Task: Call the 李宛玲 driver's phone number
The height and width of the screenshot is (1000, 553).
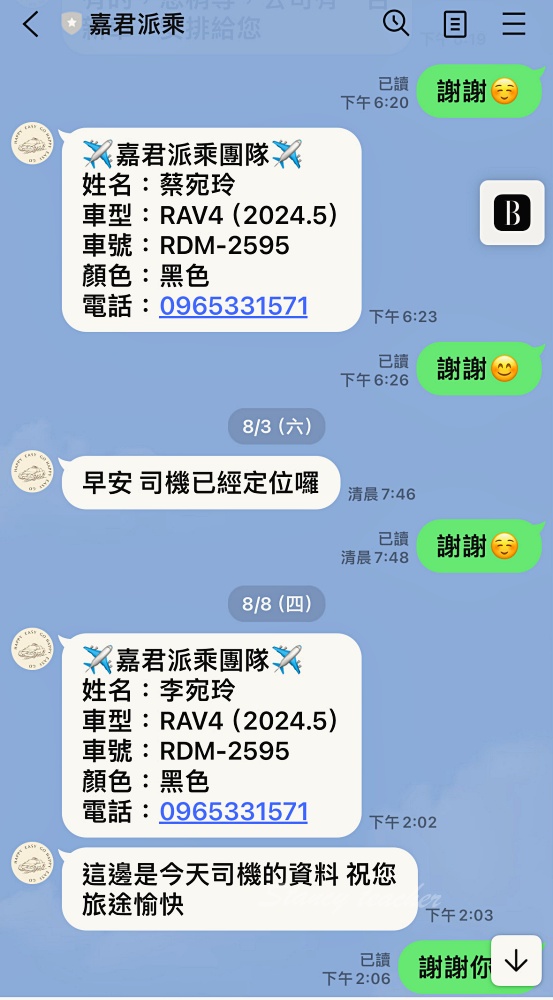Action: (x=233, y=811)
